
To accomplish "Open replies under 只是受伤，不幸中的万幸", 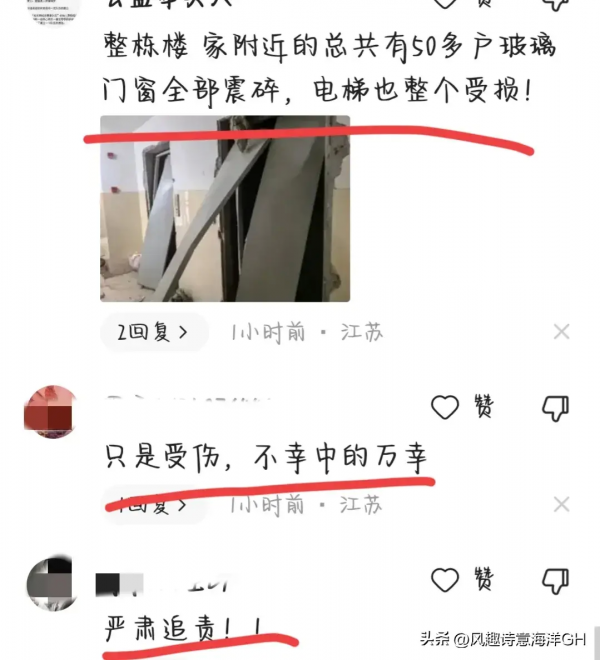I will coord(153,505).
